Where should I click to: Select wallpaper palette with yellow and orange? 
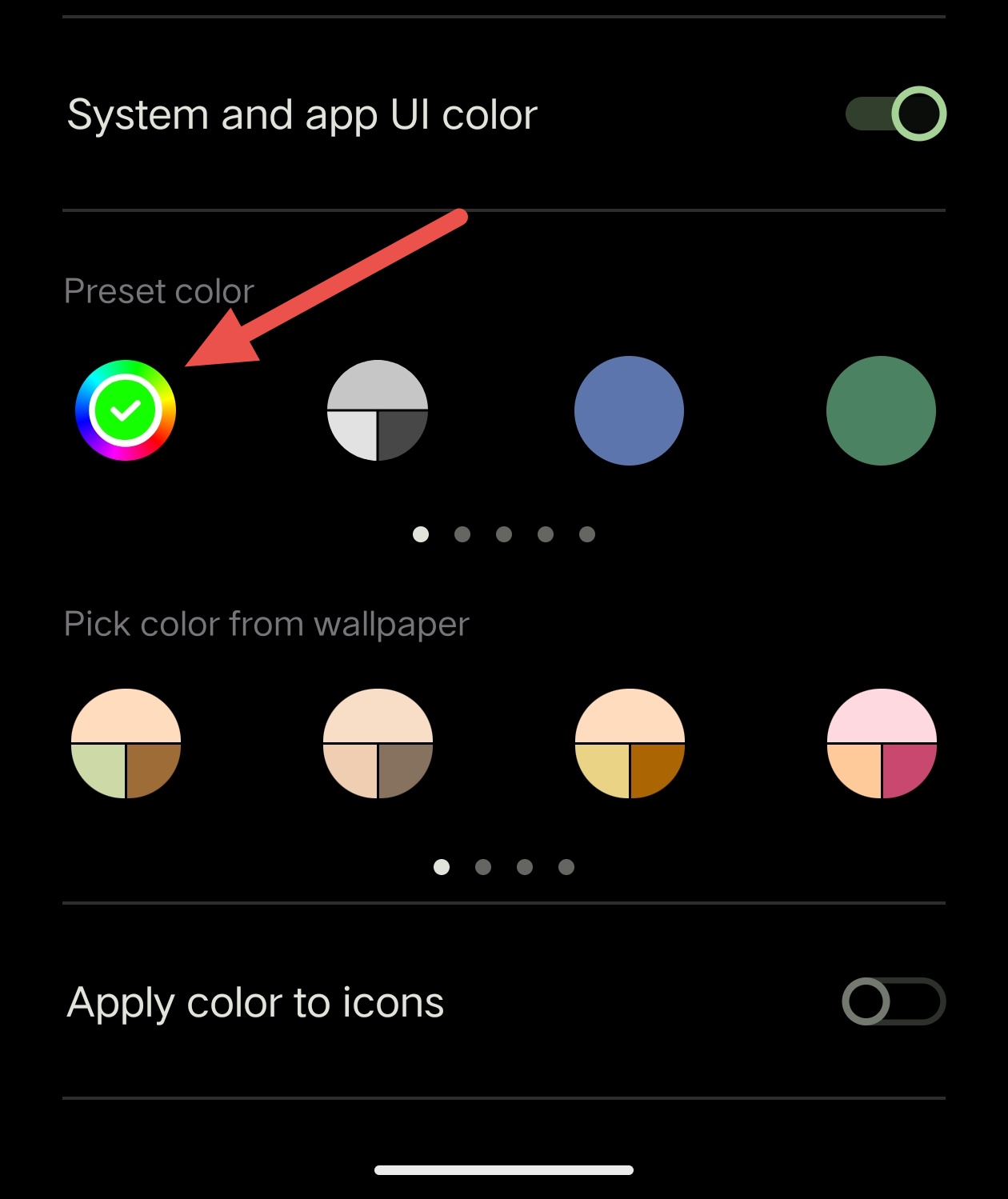pyautogui.click(x=630, y=743)
